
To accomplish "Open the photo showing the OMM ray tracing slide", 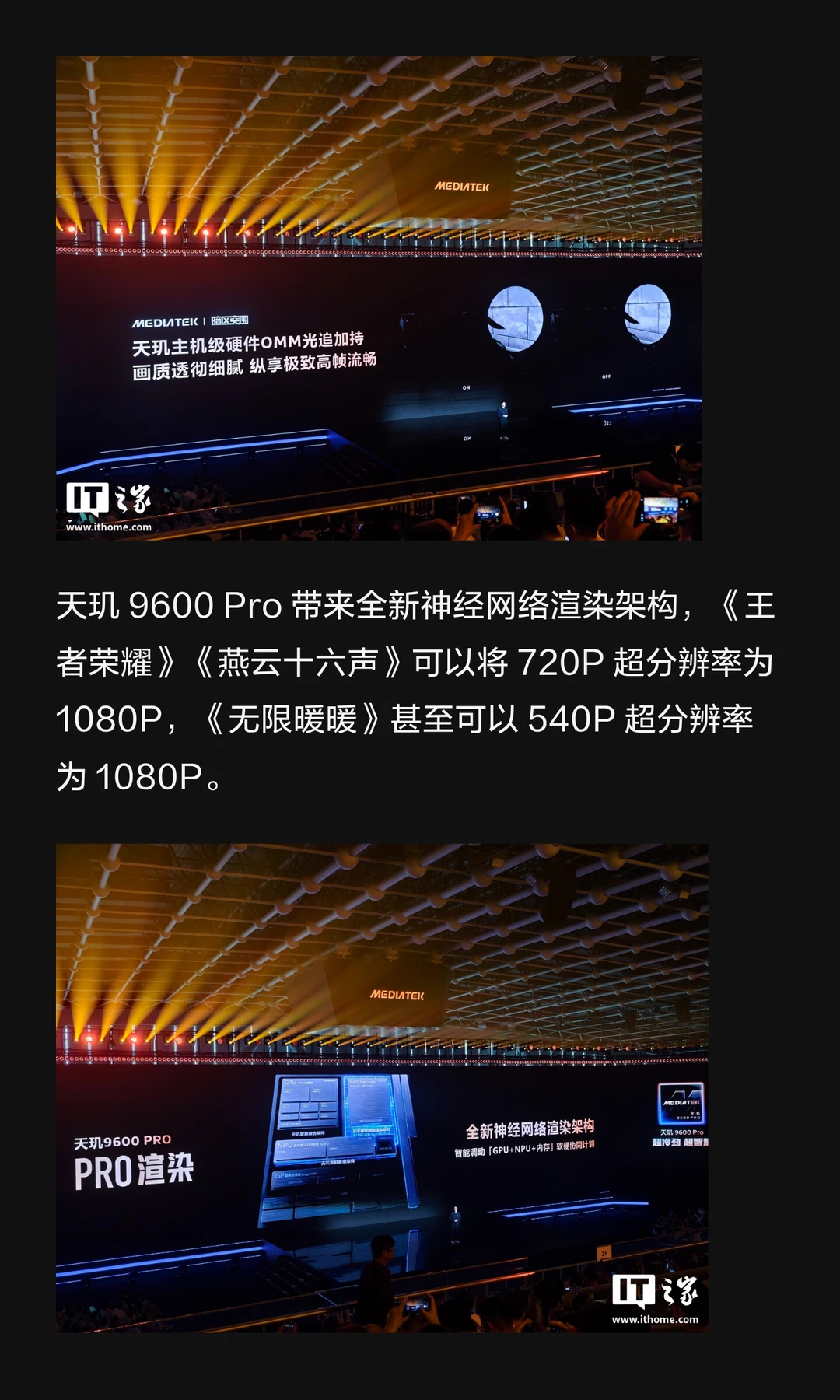I will (379, 298).
